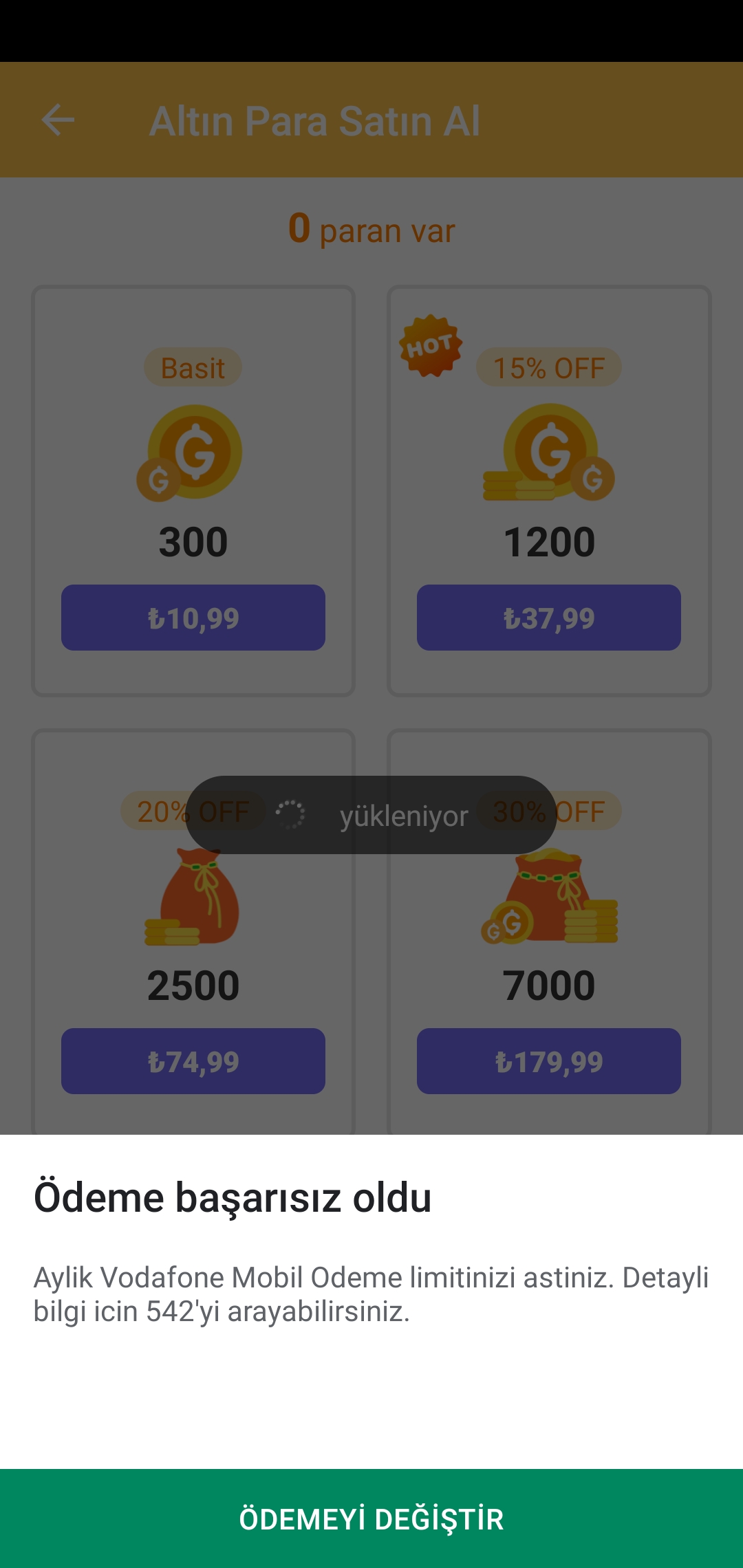Select the ₺74,99 price button

[x=193, y=1061]
